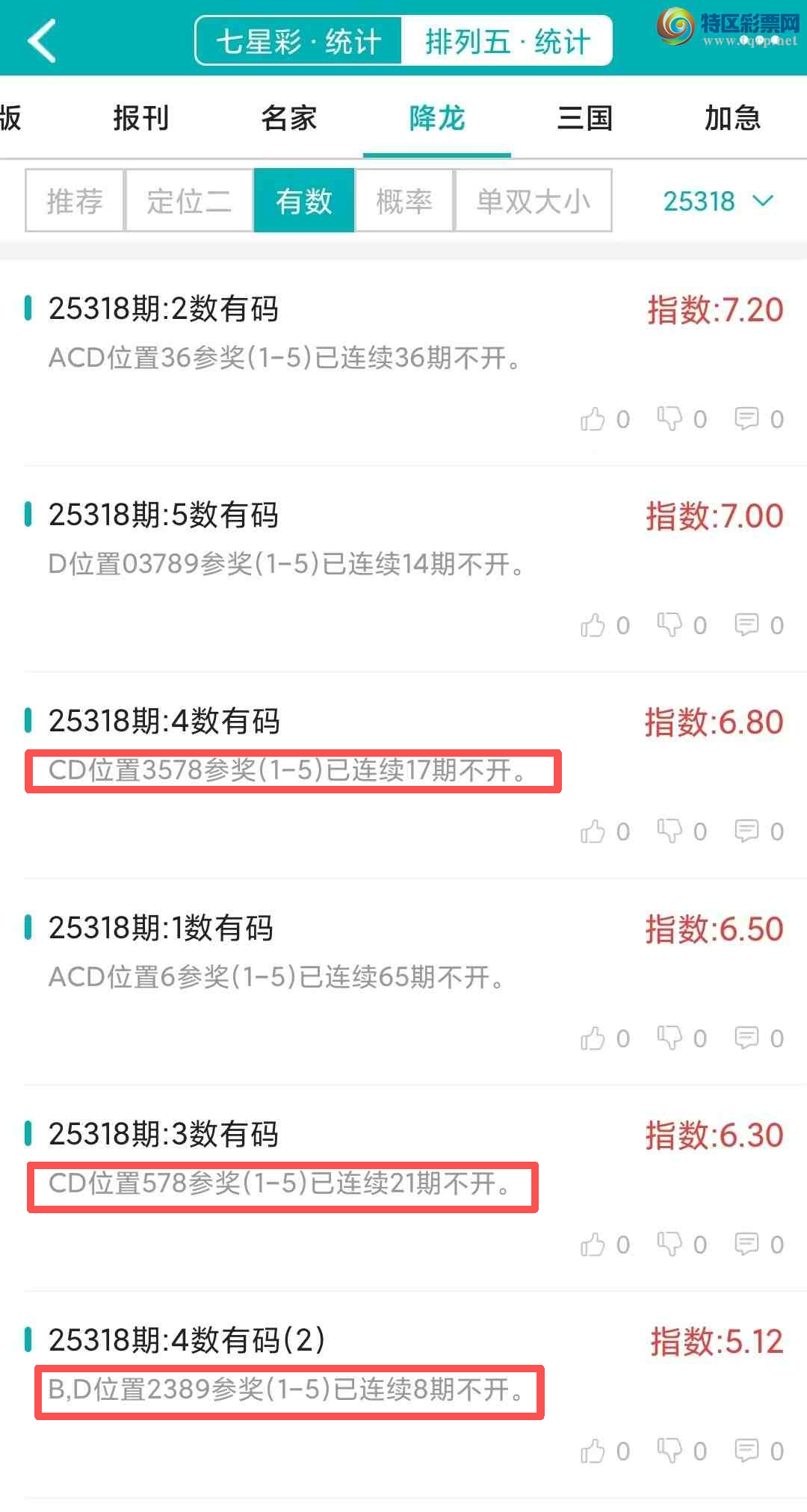This screenshot has height=1512, width=807.
Task: Open the 三国 tab
Action: pos(585,118)
